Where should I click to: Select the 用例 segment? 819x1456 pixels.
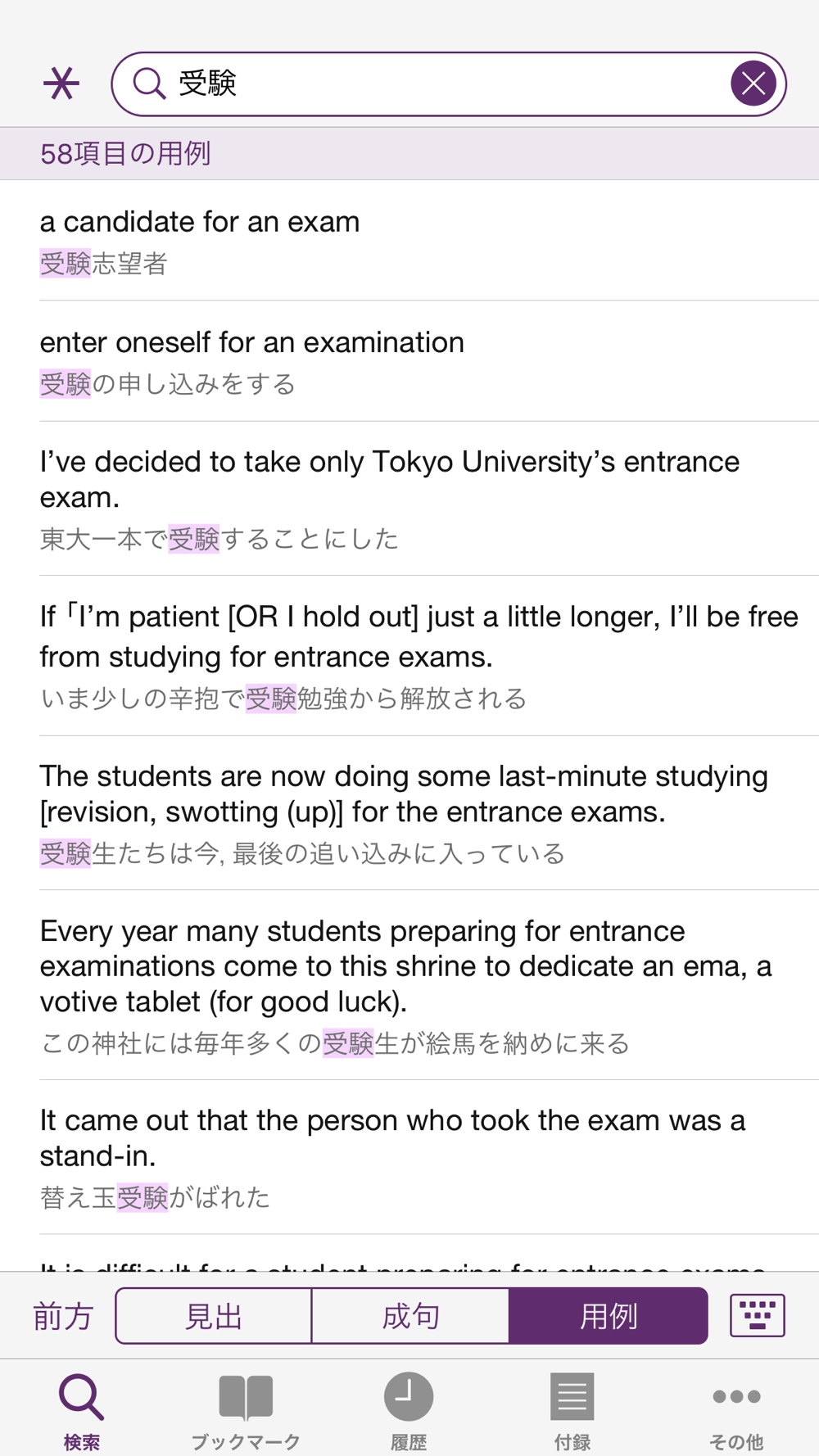609,1316
